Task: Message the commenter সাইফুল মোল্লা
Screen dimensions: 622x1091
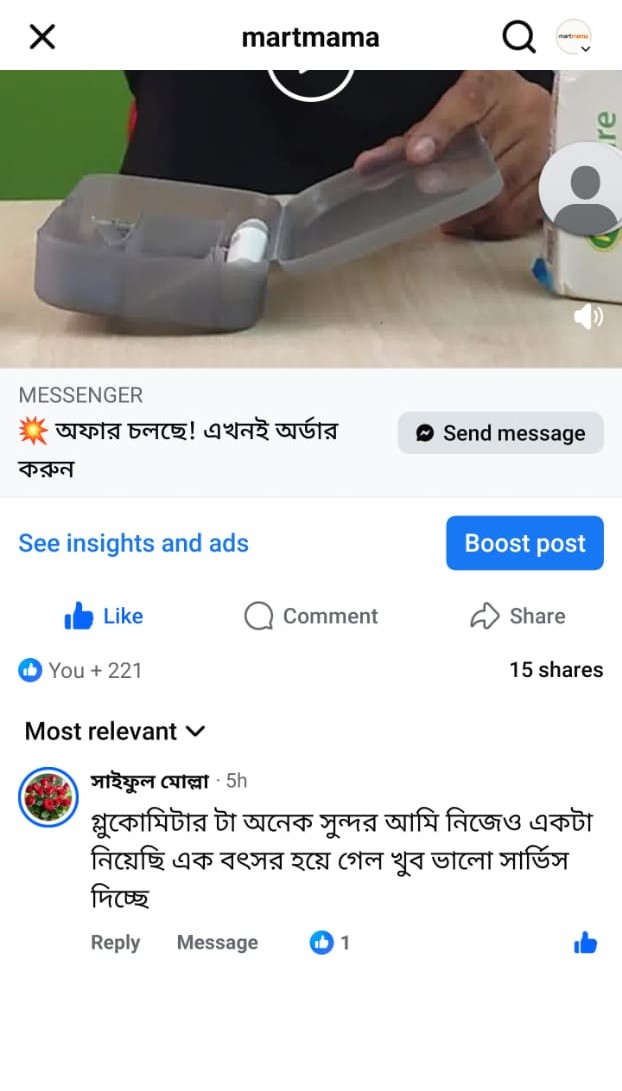Action: [217, 942]
